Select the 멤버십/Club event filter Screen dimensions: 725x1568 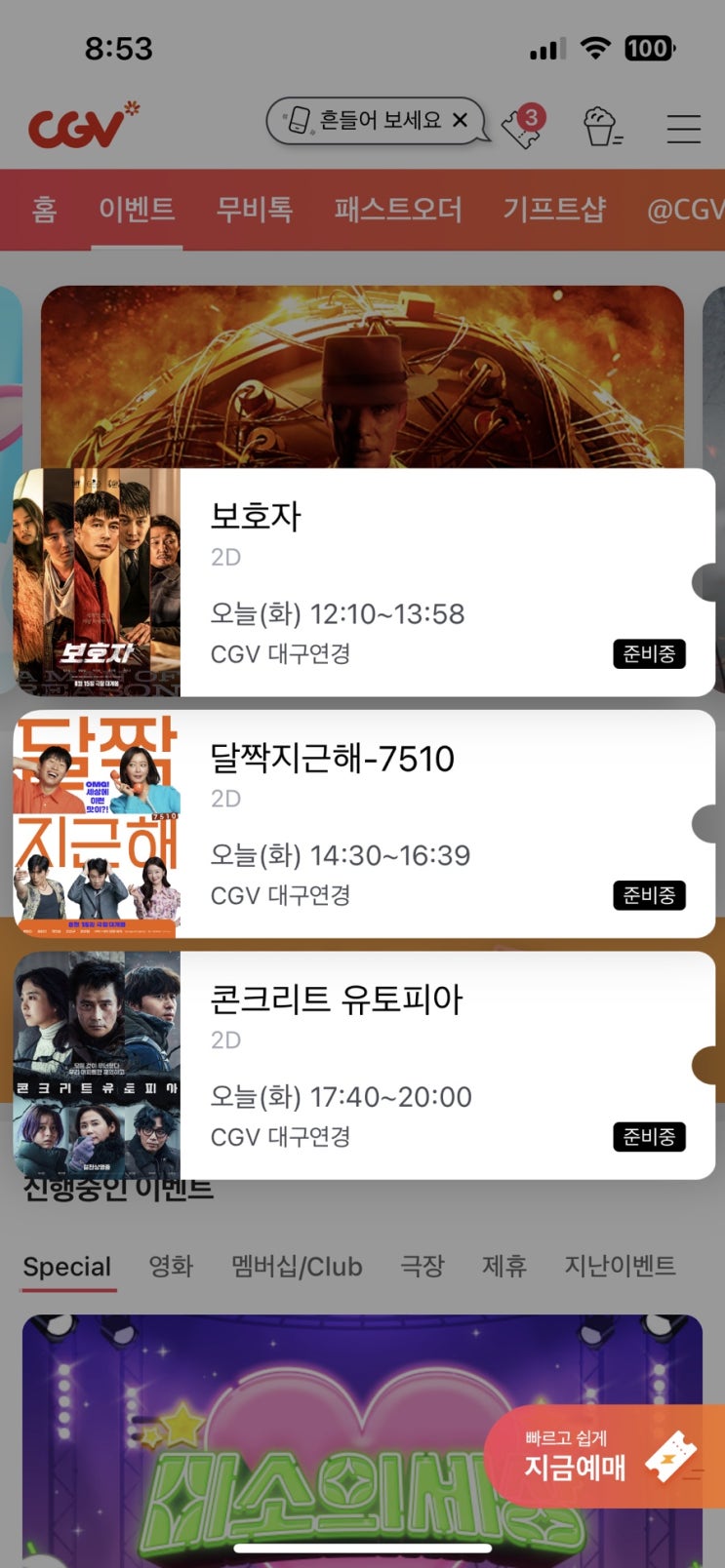[296, 1266]
